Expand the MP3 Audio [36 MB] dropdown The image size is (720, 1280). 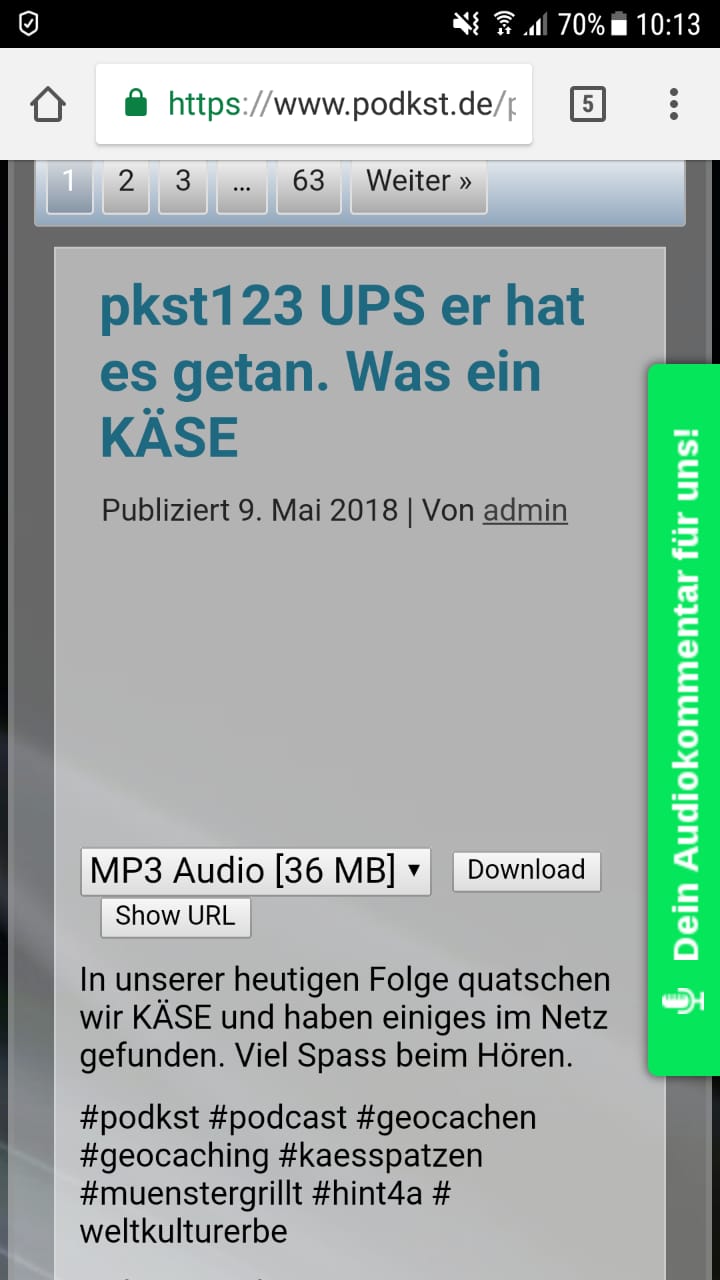pos(256,871)
